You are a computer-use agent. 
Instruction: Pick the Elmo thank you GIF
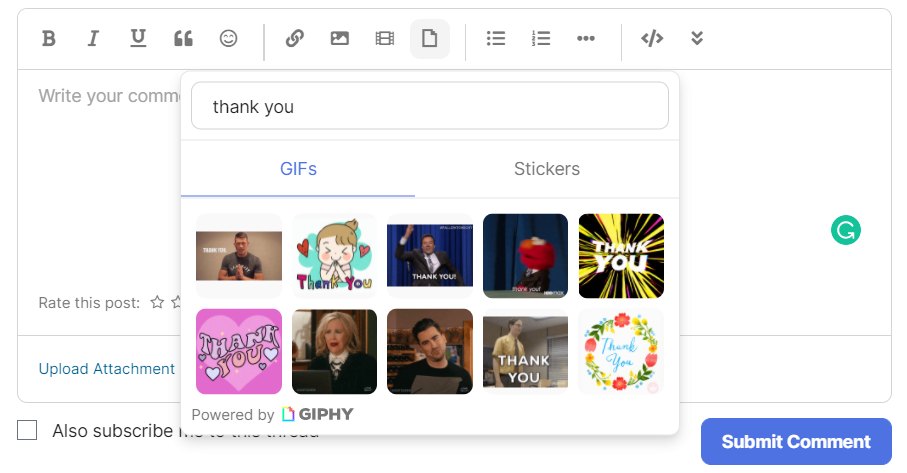coord(525,256)
